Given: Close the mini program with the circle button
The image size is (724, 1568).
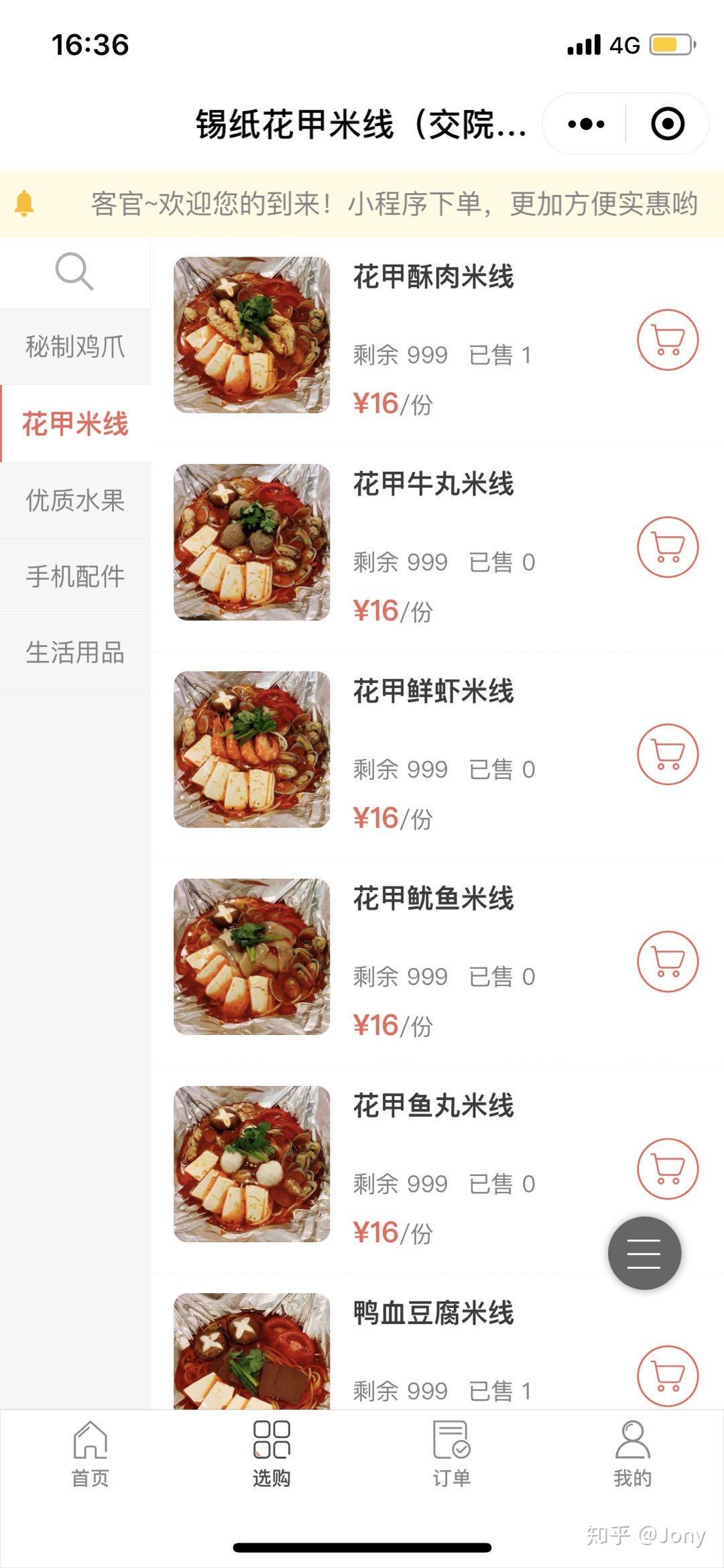Looking at the screenshot, I should pos(667,124).
